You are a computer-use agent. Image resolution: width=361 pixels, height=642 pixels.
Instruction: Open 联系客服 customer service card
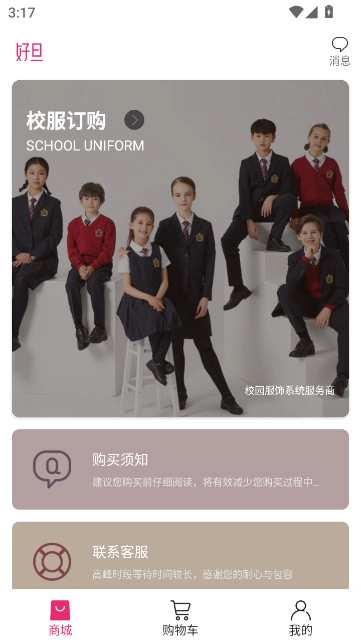180,556
